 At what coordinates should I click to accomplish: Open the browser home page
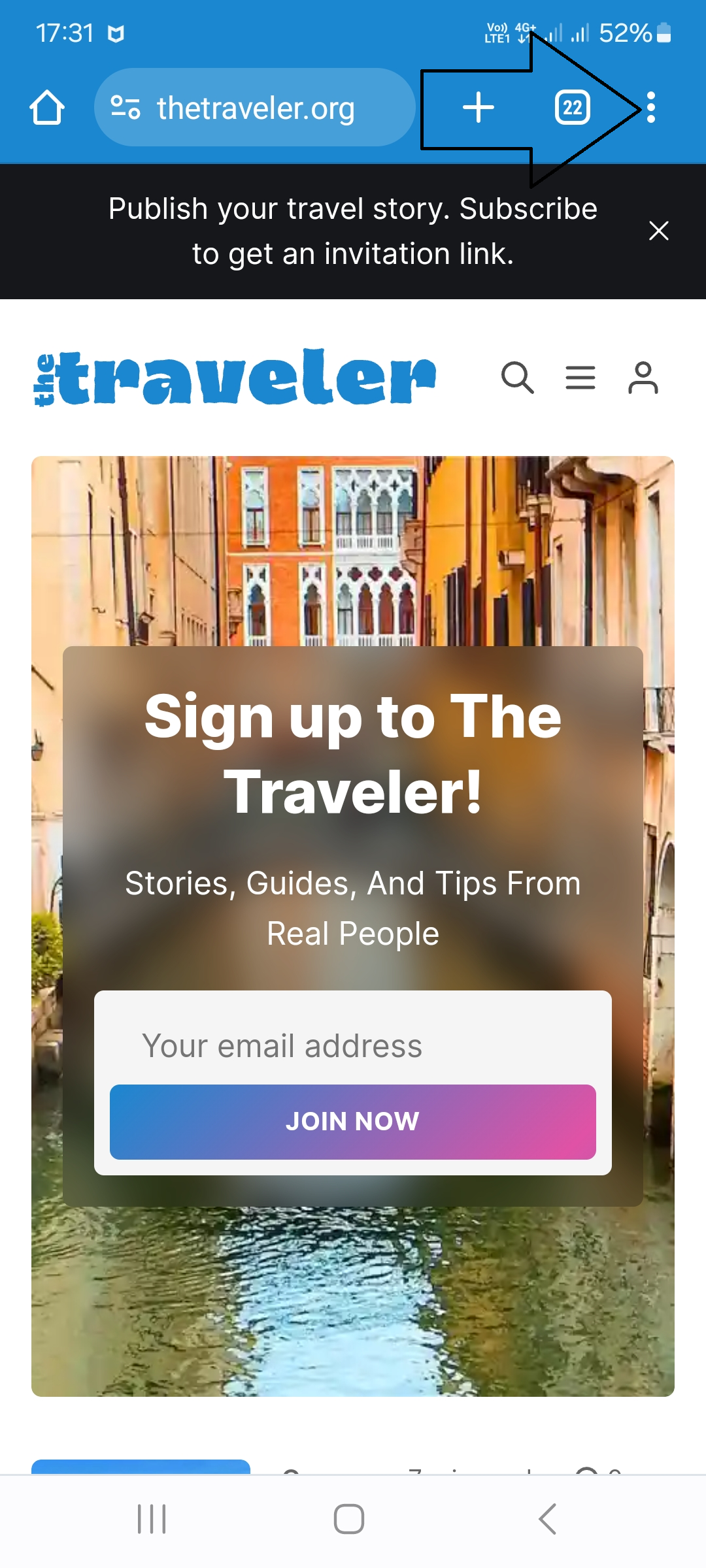point(47,108)
